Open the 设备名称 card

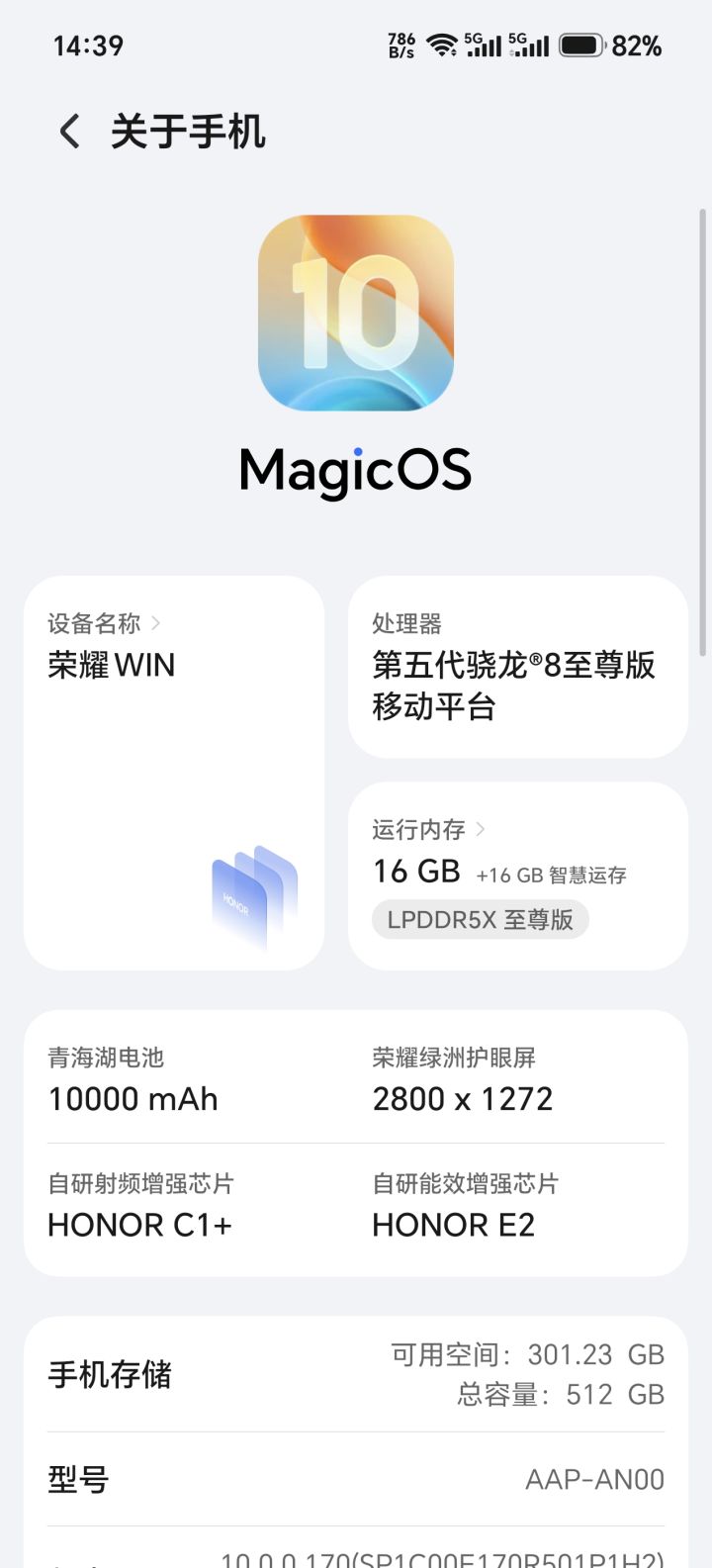tap(174, 773)
